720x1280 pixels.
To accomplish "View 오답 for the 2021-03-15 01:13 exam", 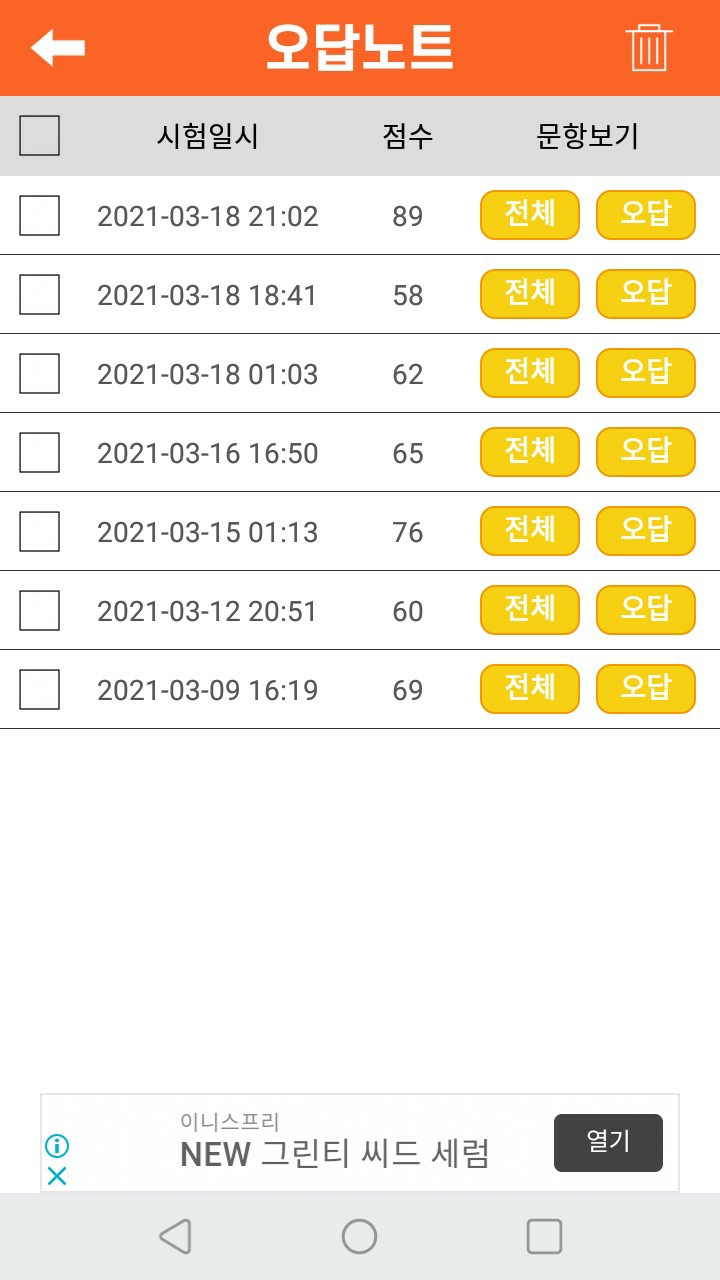I will (646, 531).
